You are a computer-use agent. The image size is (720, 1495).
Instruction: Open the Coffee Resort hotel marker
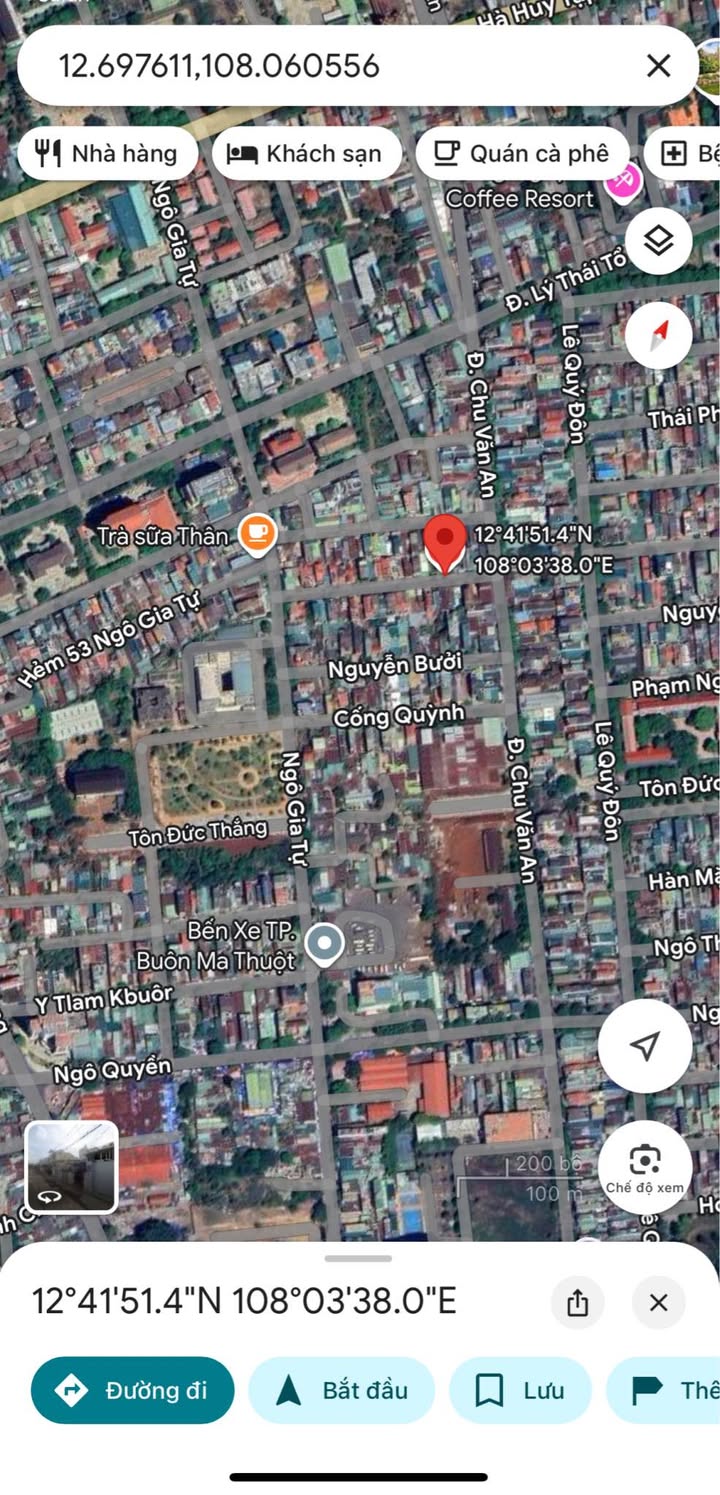click(624, 183)
